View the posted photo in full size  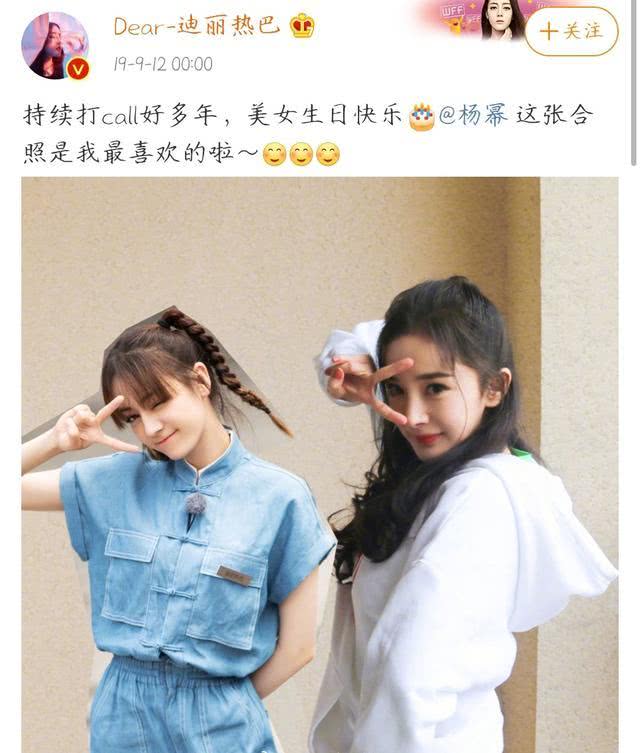tap(320, 465)
